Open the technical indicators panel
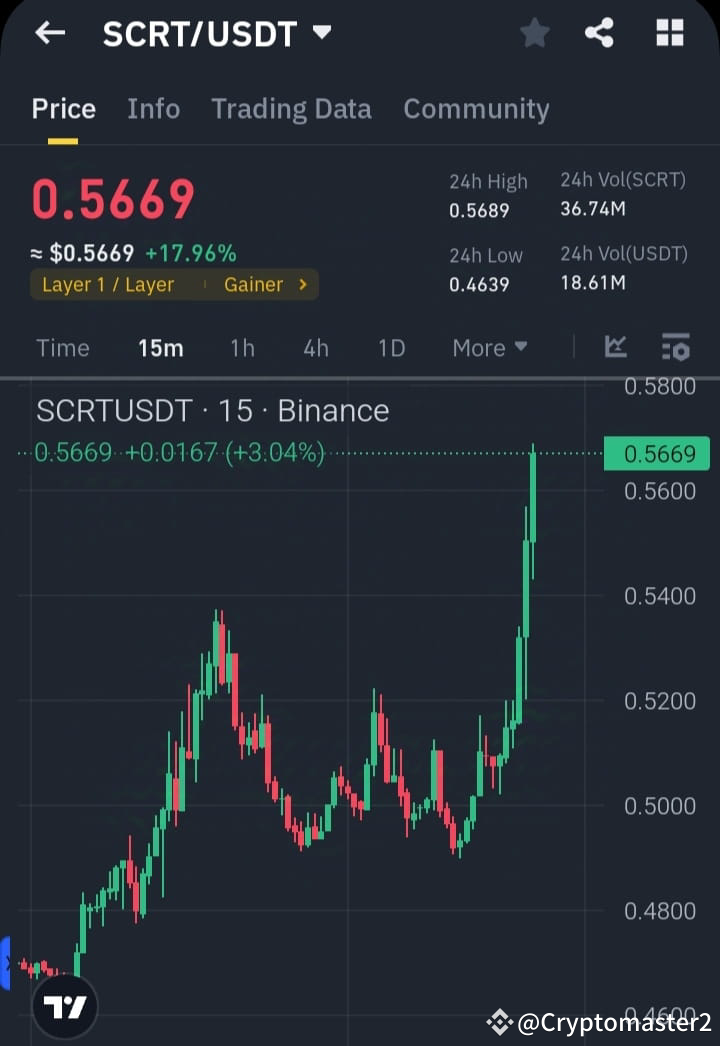This screenshot has height=1046, width=720. point(676,347)
